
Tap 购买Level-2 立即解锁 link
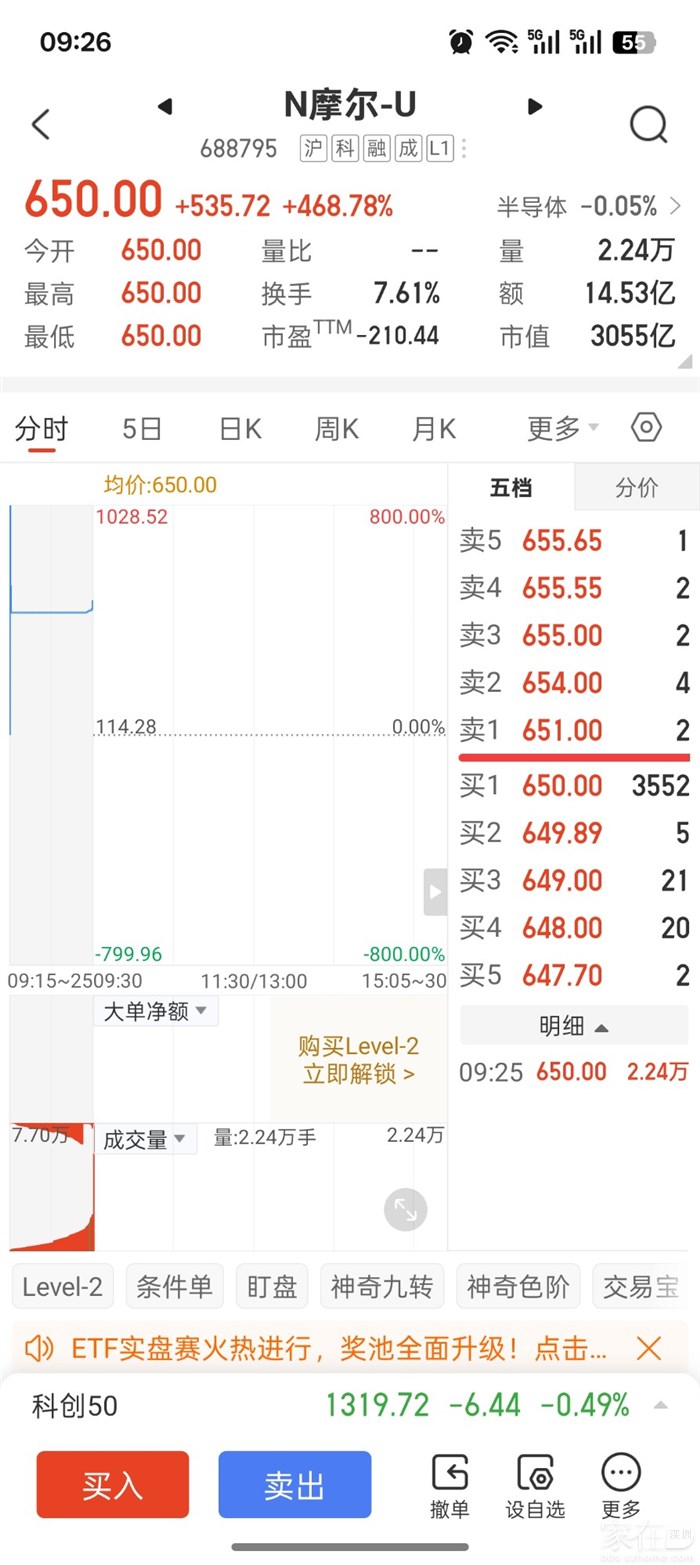pos(358,1060)
